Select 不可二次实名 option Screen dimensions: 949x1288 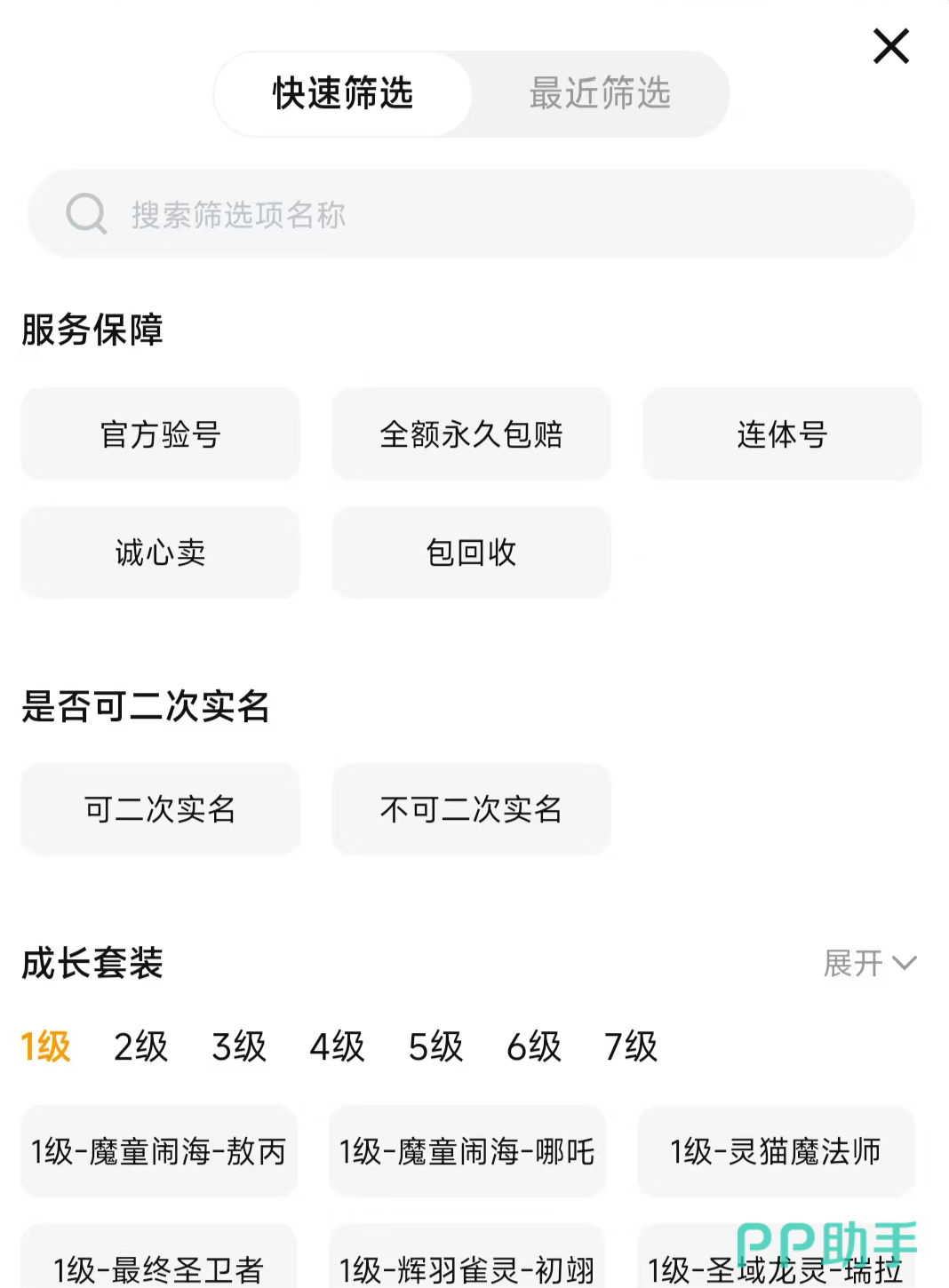471,809
